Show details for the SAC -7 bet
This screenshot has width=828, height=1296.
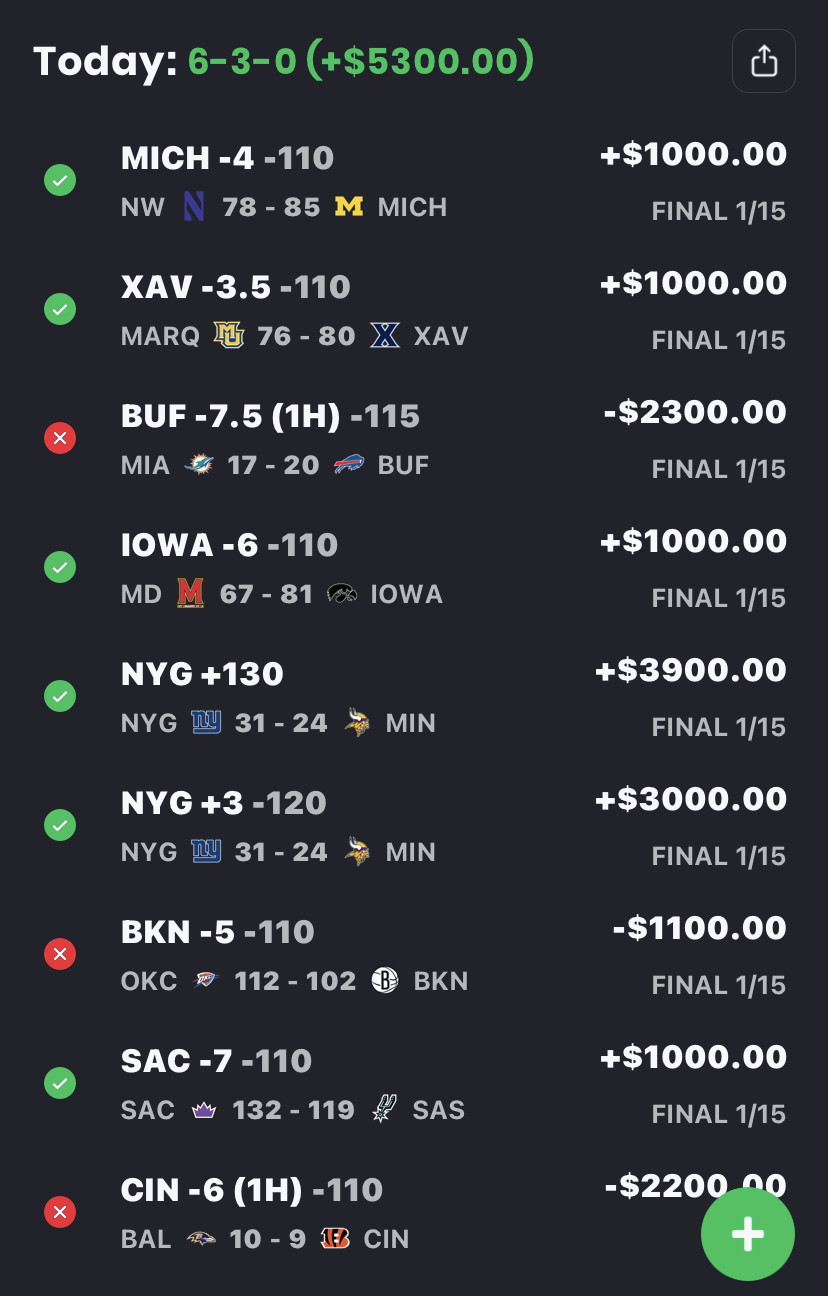coord(414,1084)
